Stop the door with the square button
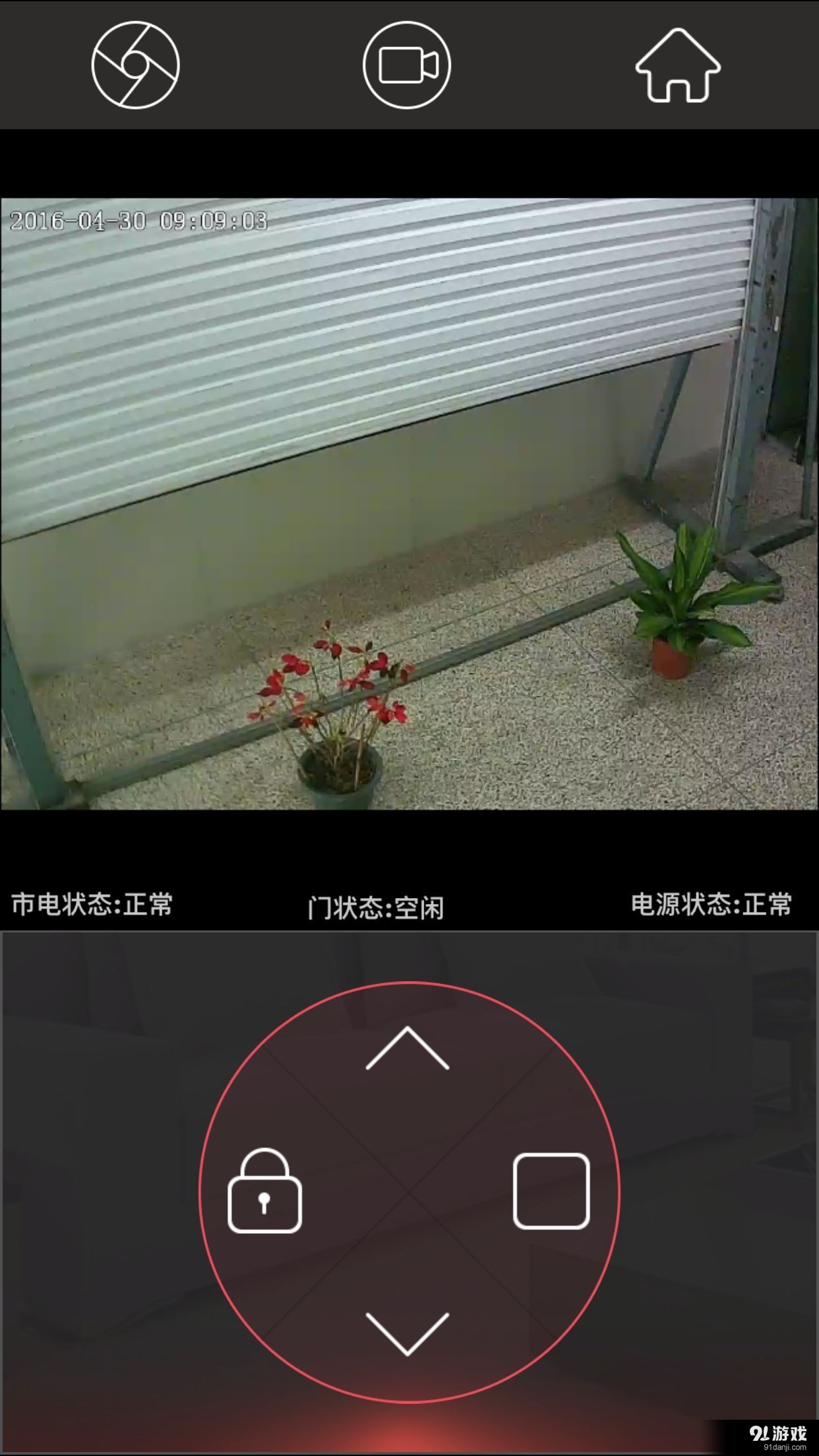 551,1191
